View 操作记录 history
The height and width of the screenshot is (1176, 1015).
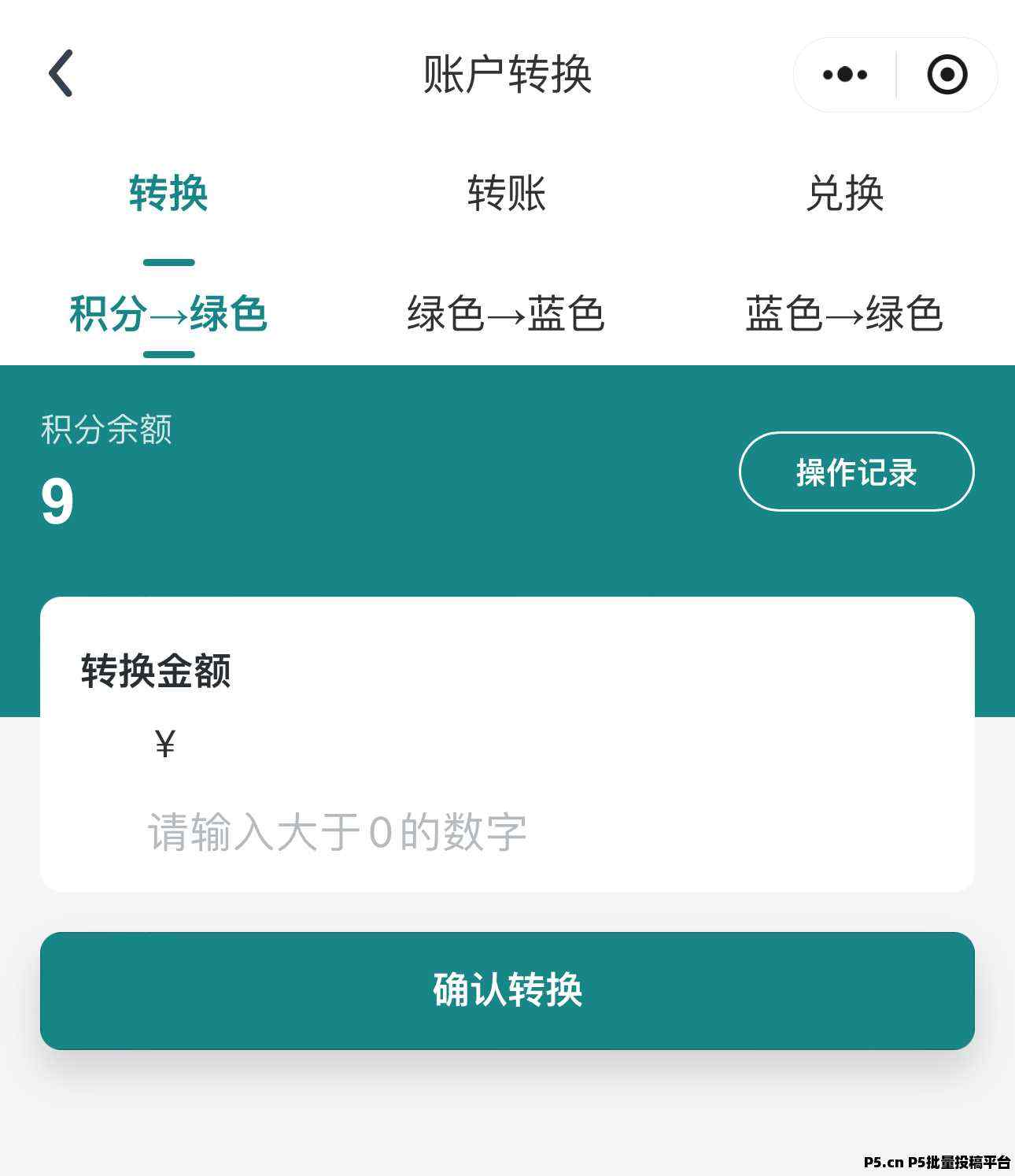[x=856, y=472]
